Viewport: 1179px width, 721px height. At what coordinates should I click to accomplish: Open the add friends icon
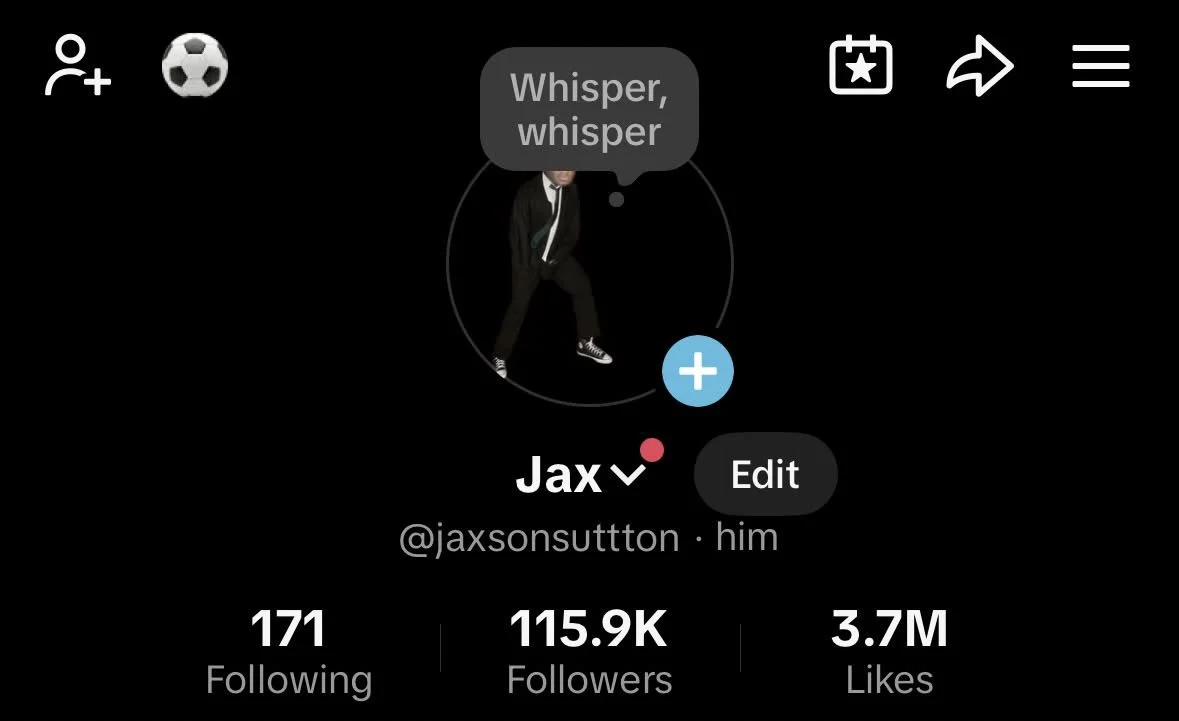point(77,65)
